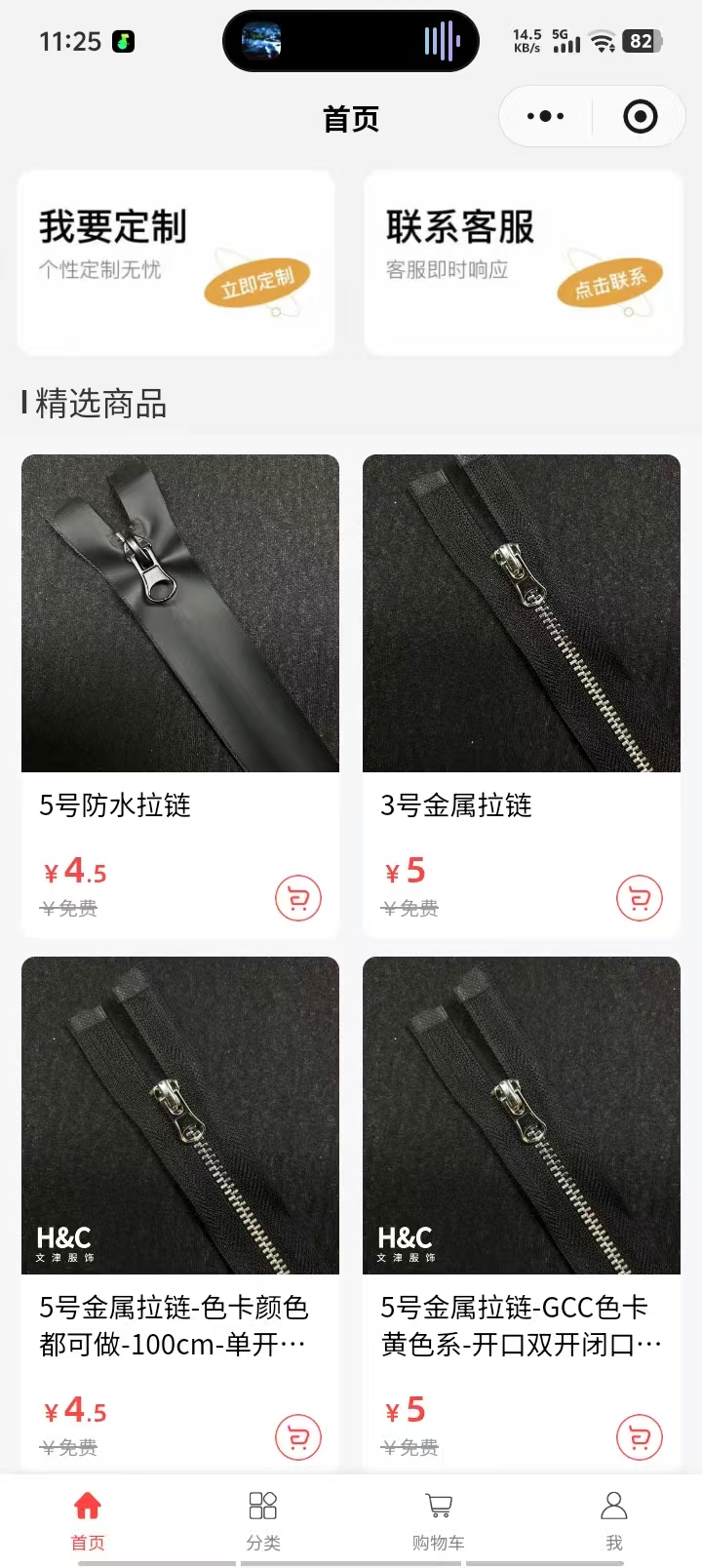Switch to the 分类 tab

click(x=263, y=1519)
